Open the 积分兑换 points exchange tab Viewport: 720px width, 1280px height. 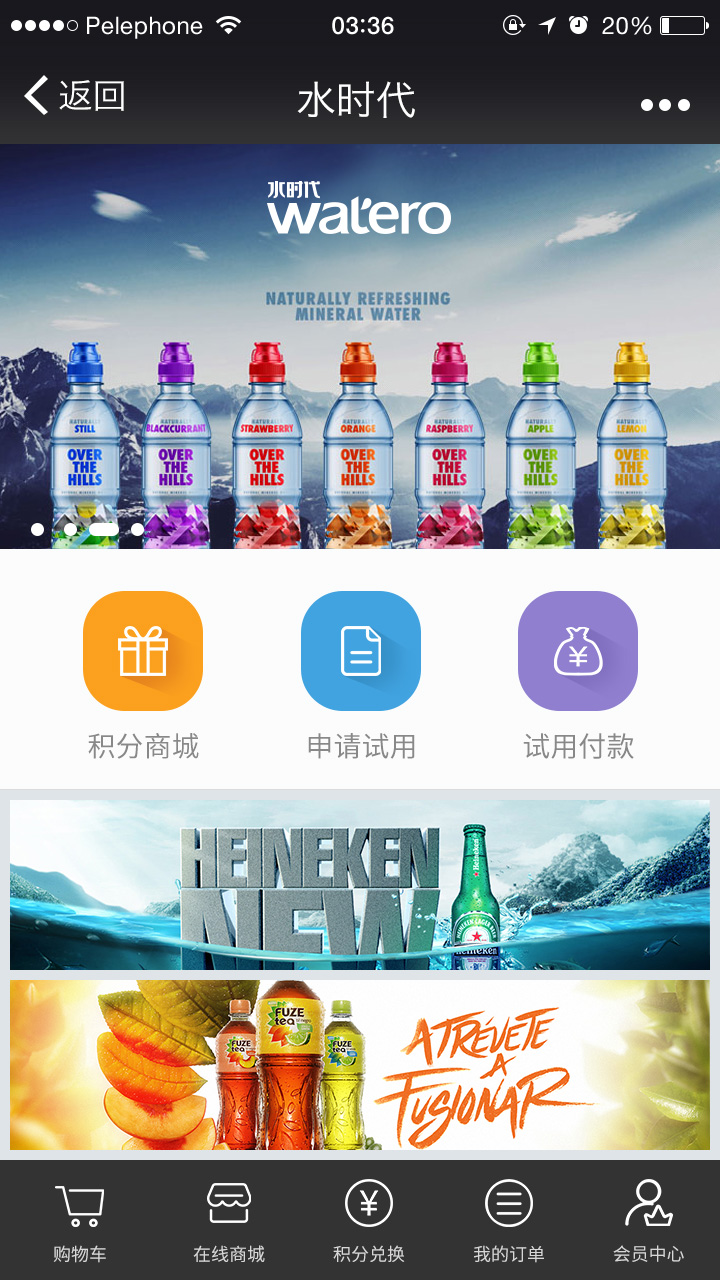coord(369,1221)
